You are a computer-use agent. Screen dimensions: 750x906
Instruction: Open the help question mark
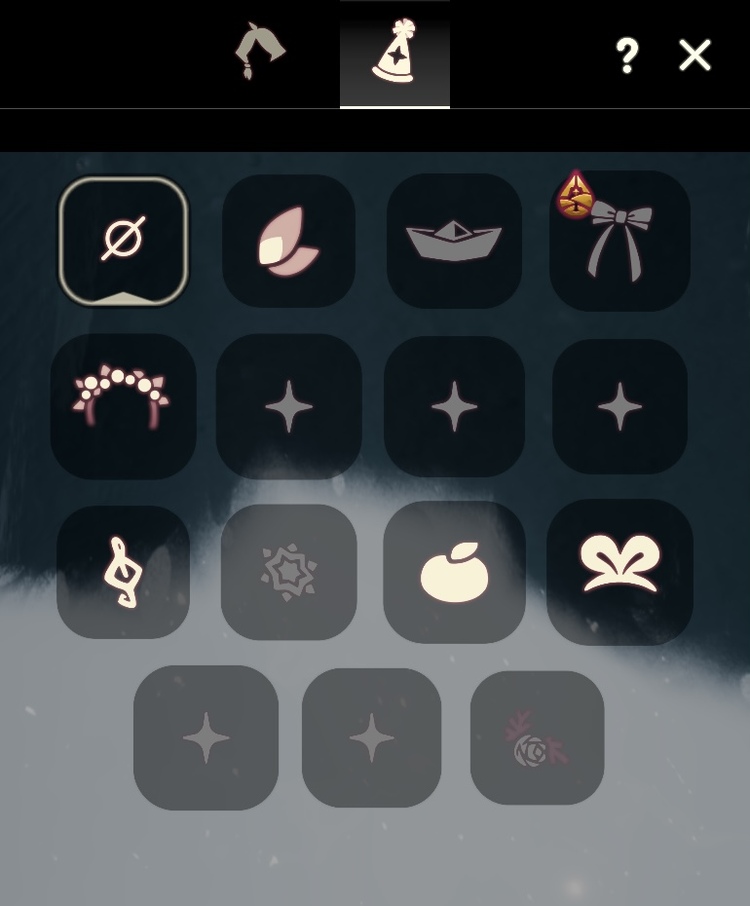tap(627, 55)
